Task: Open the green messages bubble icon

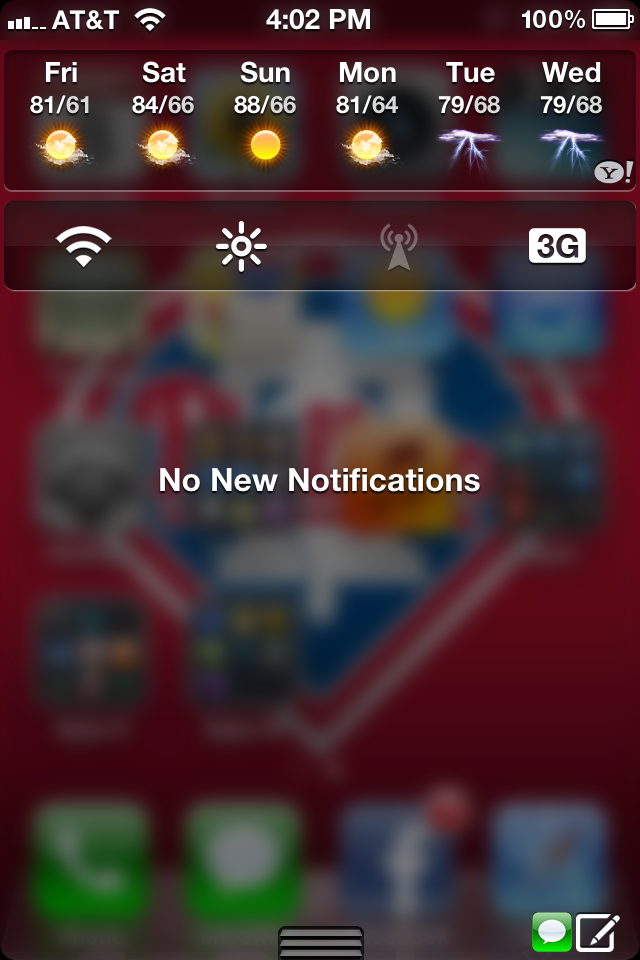Action: coord(551,931)
